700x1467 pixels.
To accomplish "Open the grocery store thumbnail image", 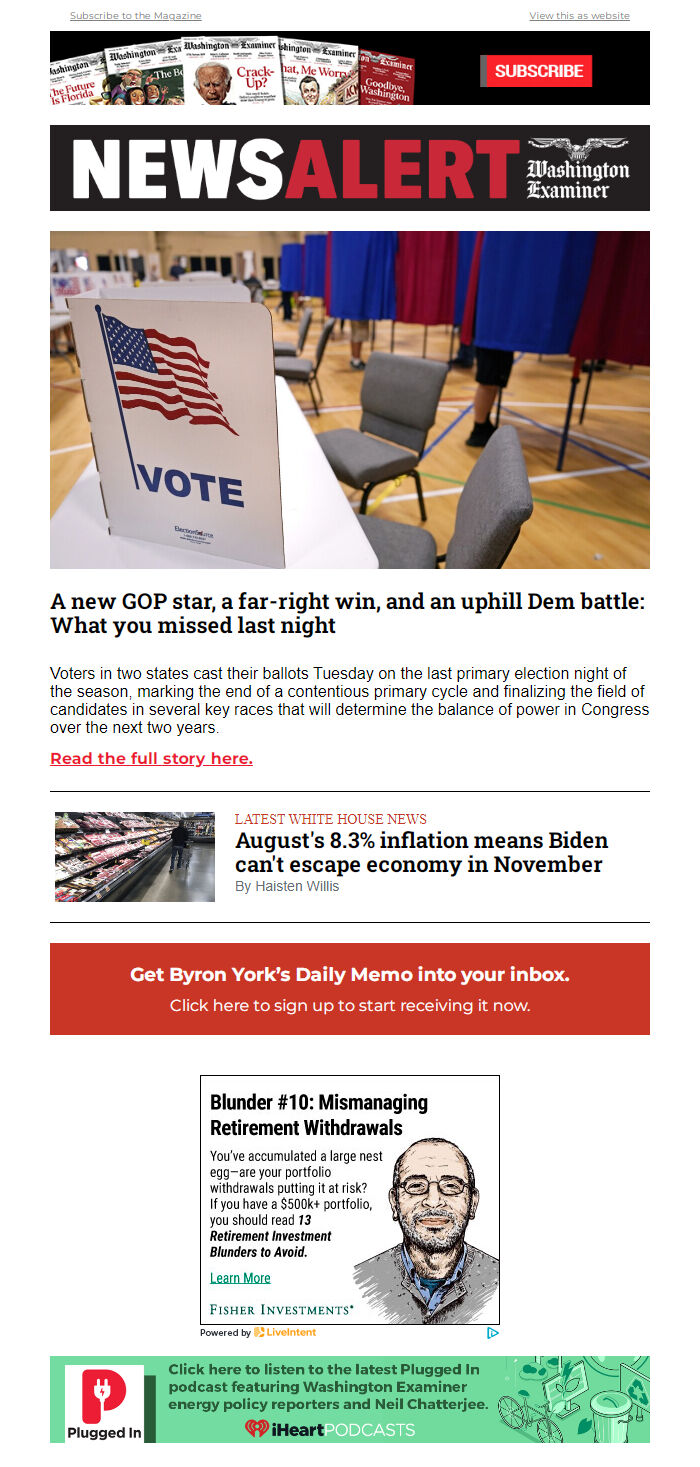I will coord(135,857).
